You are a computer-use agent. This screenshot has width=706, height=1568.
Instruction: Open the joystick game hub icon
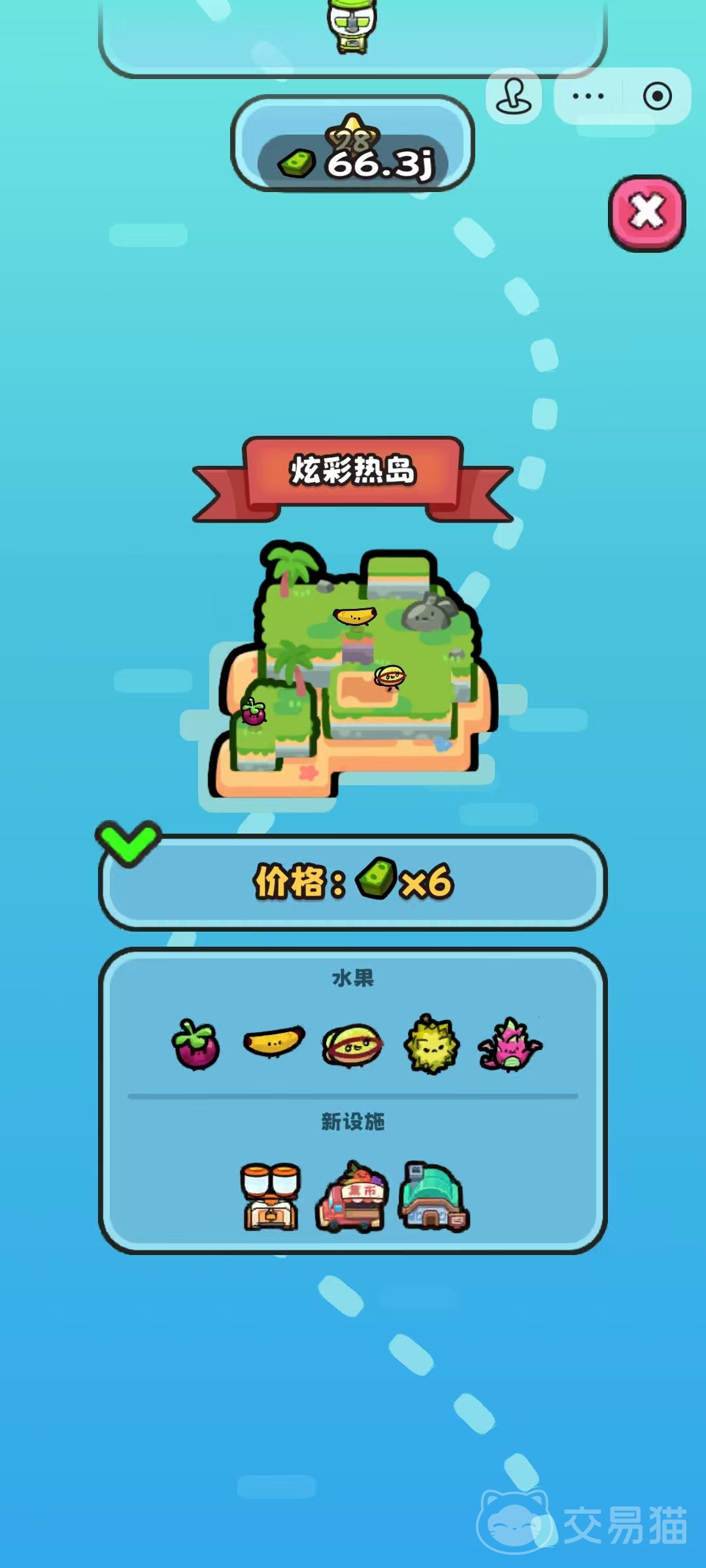pyautogui.click(x=514, y=97)
